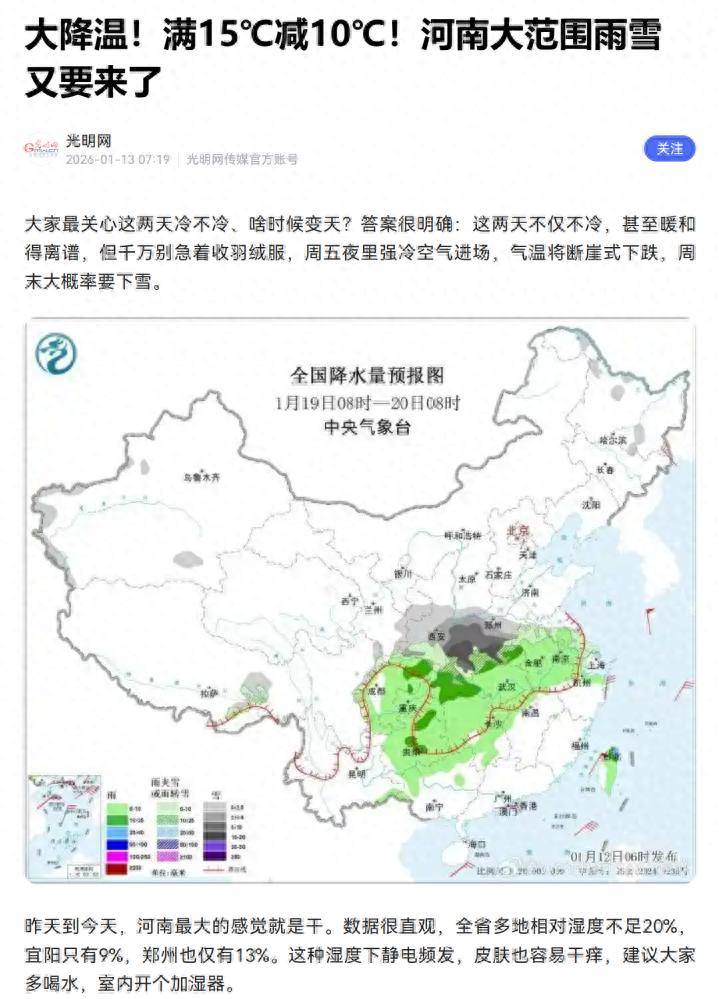This screenshot has width=719, height=999.
Task: View the precipitation forecast map image
Action: 360,600
